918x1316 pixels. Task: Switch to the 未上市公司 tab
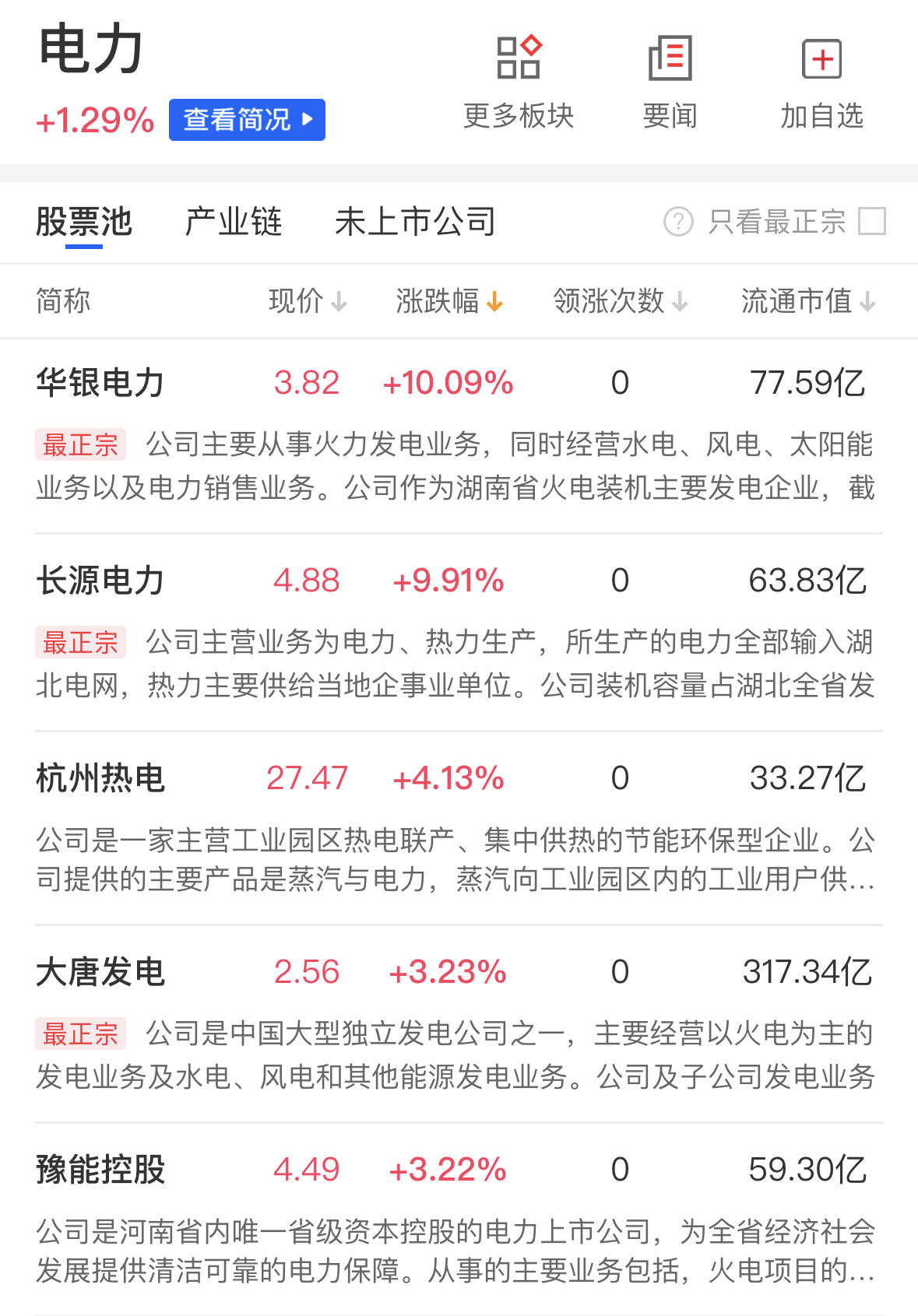pyautogui.click(x=415, y=222)
